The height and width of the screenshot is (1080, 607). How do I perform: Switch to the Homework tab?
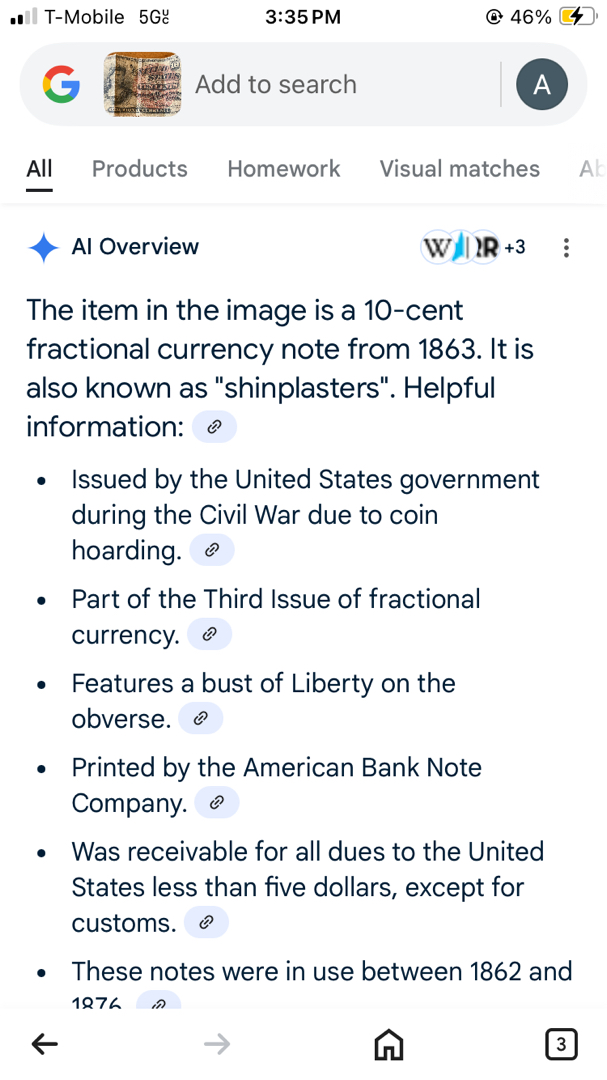[x=283, y=169]
